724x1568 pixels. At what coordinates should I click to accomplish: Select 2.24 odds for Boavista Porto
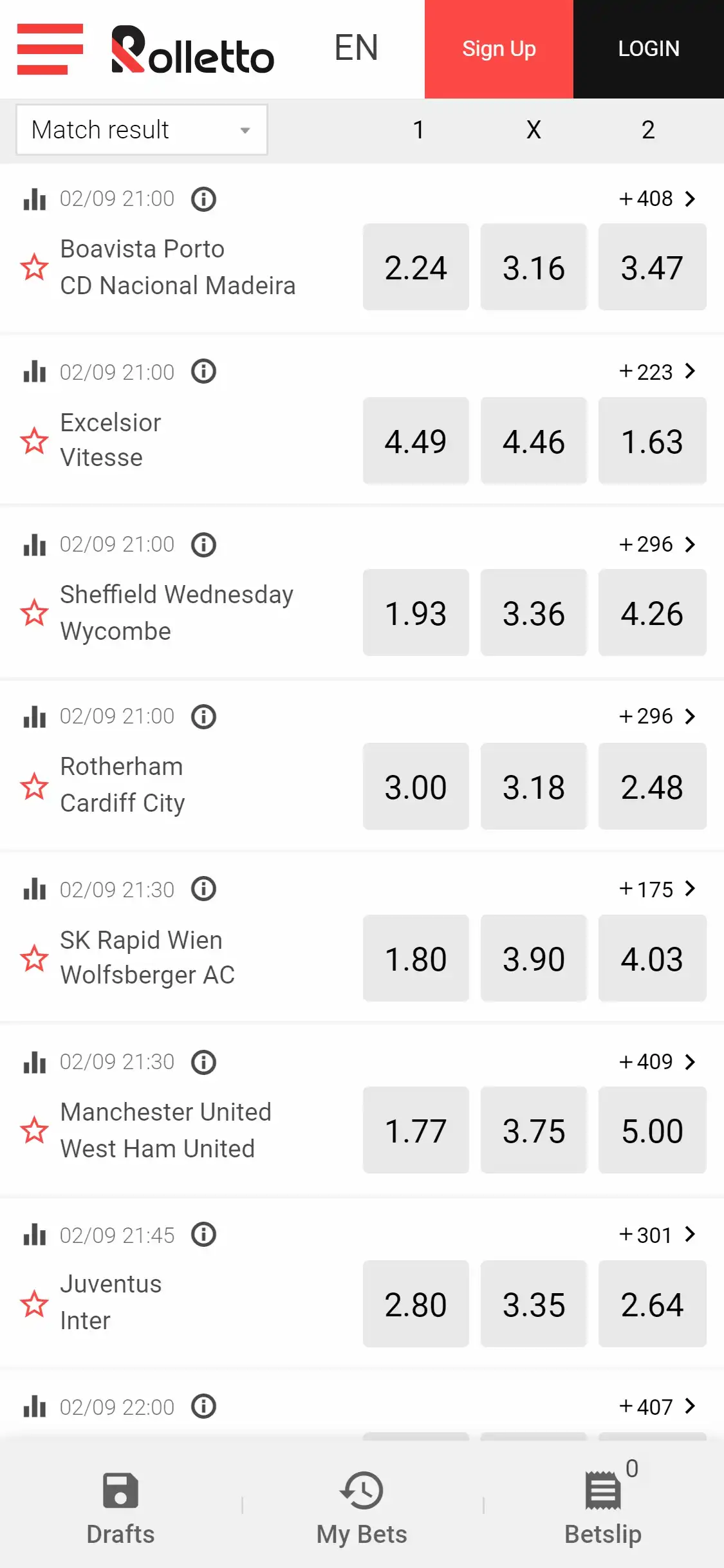416,268
